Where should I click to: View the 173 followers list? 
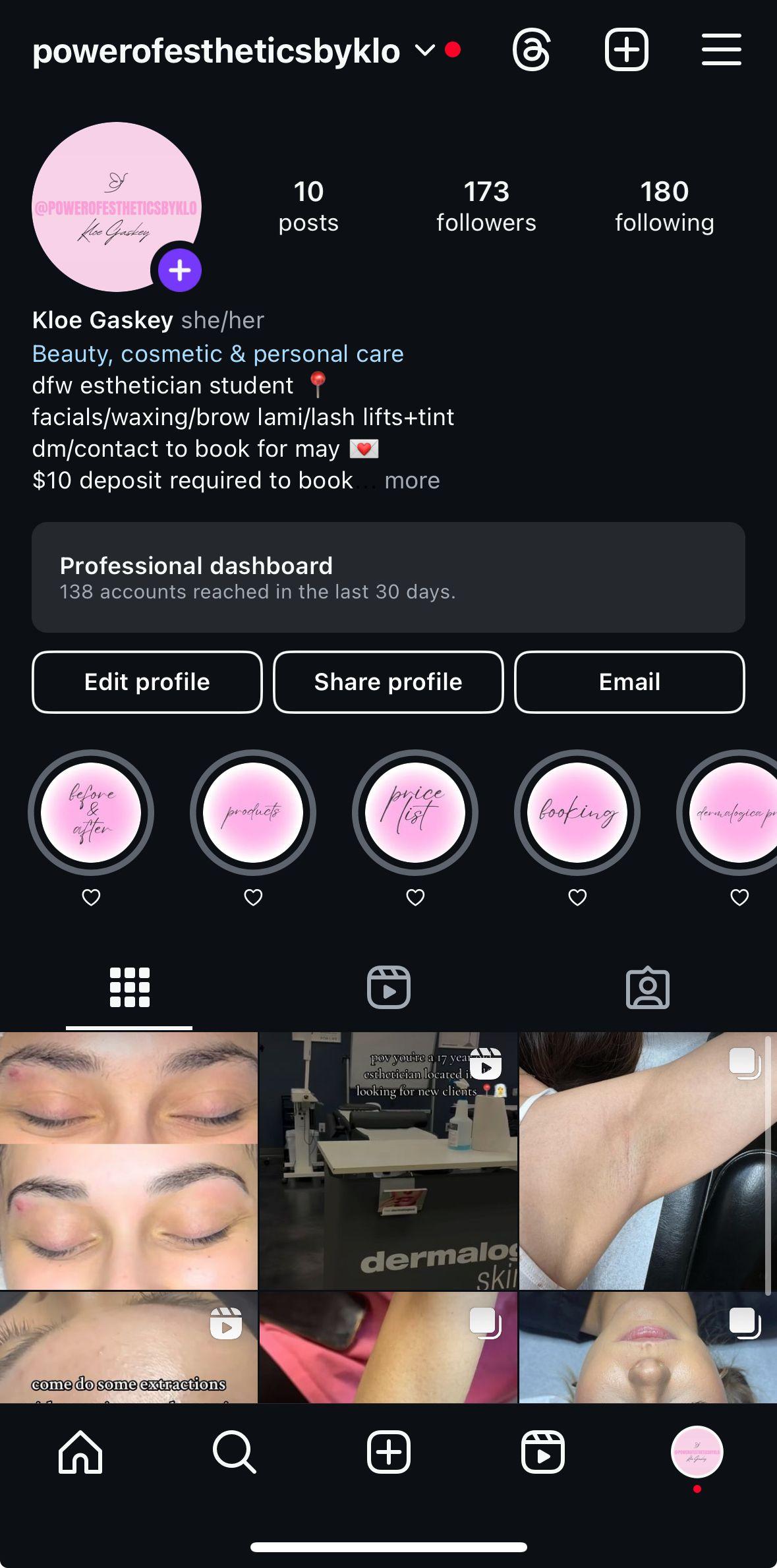[x=486, y=206]
